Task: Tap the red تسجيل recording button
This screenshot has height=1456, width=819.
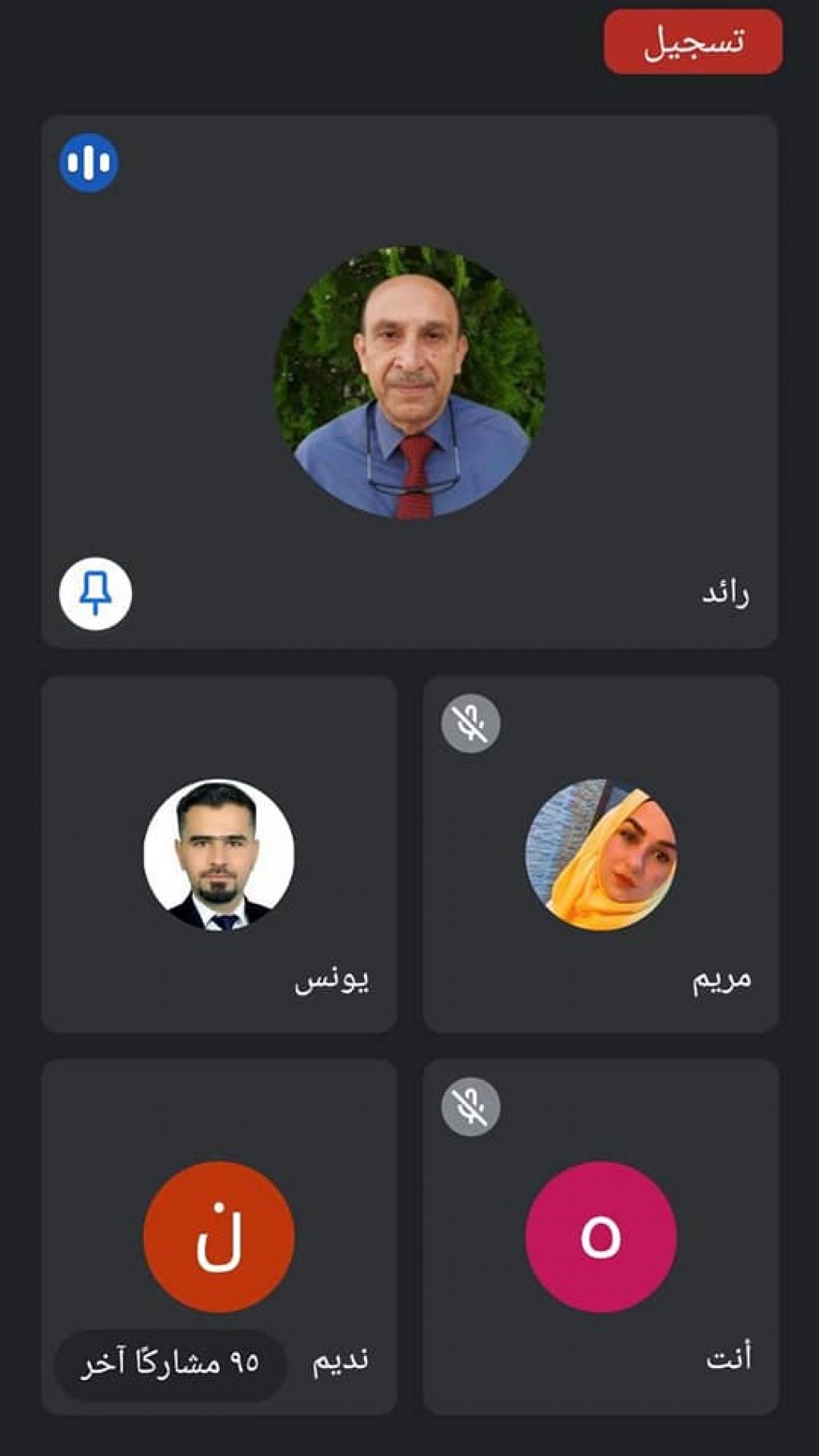Action: [693, 42]
